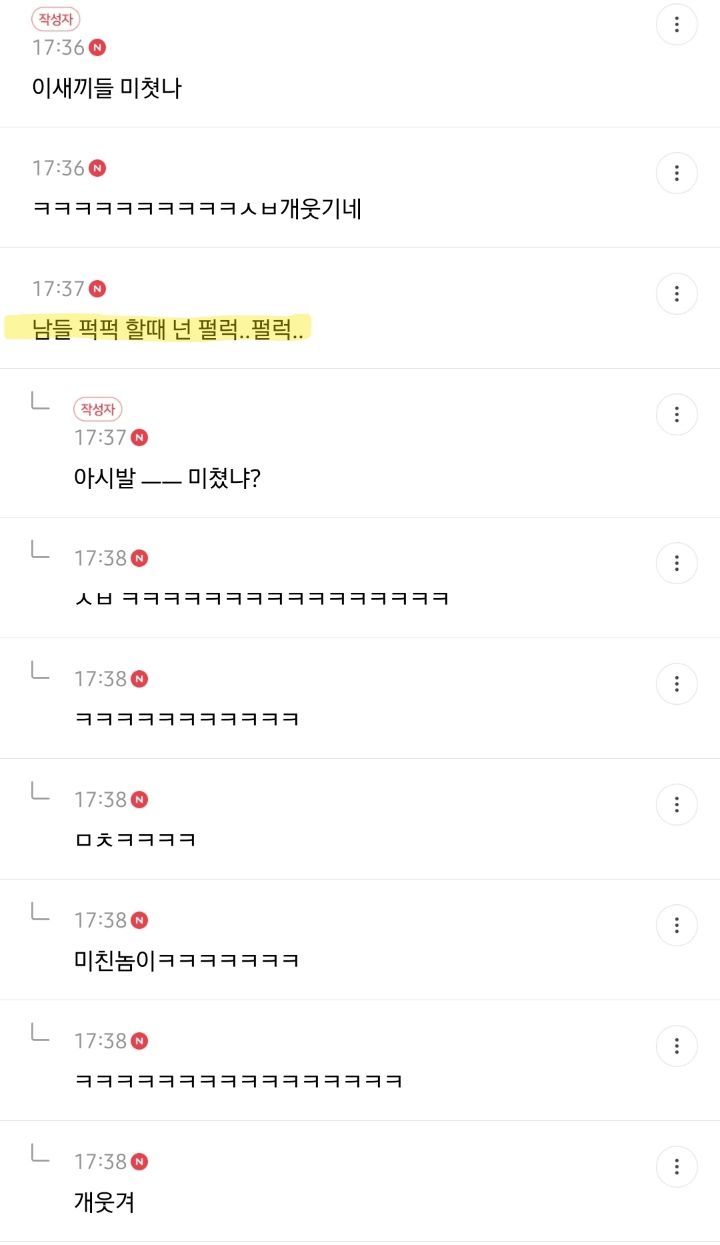Screen dimensions: 720x1245
Task: Click the topmost 작성자 author badge
Action: click(55, 19)
